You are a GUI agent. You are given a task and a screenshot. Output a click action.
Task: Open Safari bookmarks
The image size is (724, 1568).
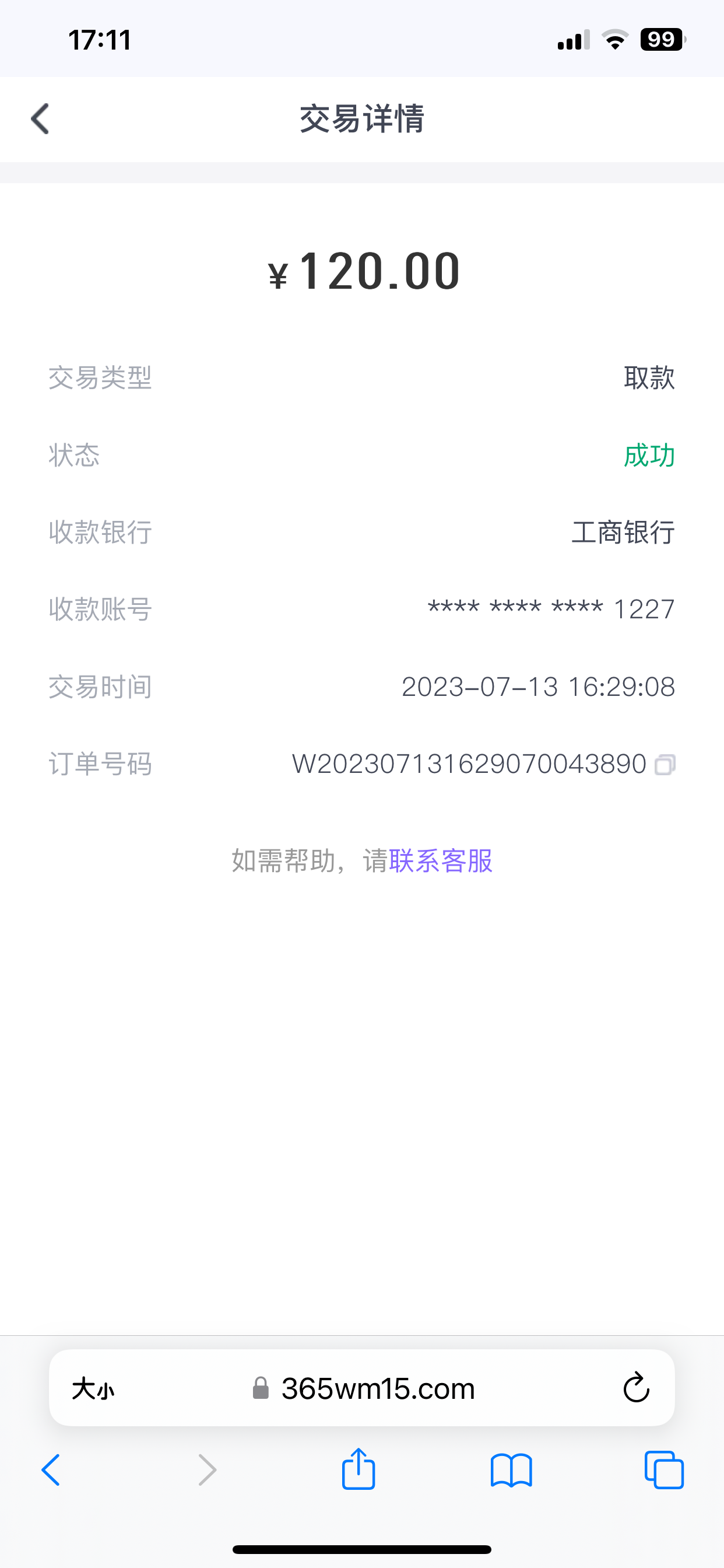(511, 1470)
